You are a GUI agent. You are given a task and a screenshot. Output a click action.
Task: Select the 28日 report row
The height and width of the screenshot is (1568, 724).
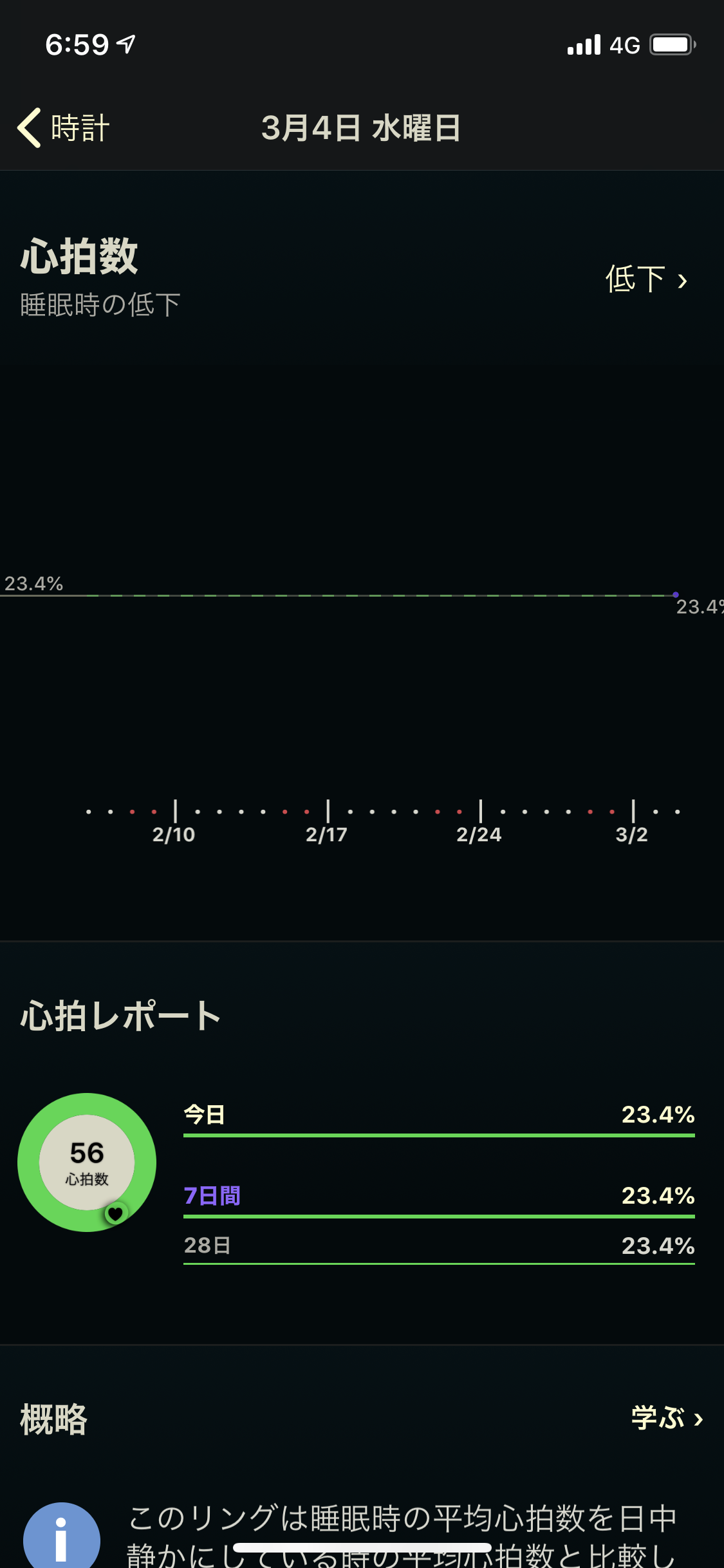point(439,1246)
